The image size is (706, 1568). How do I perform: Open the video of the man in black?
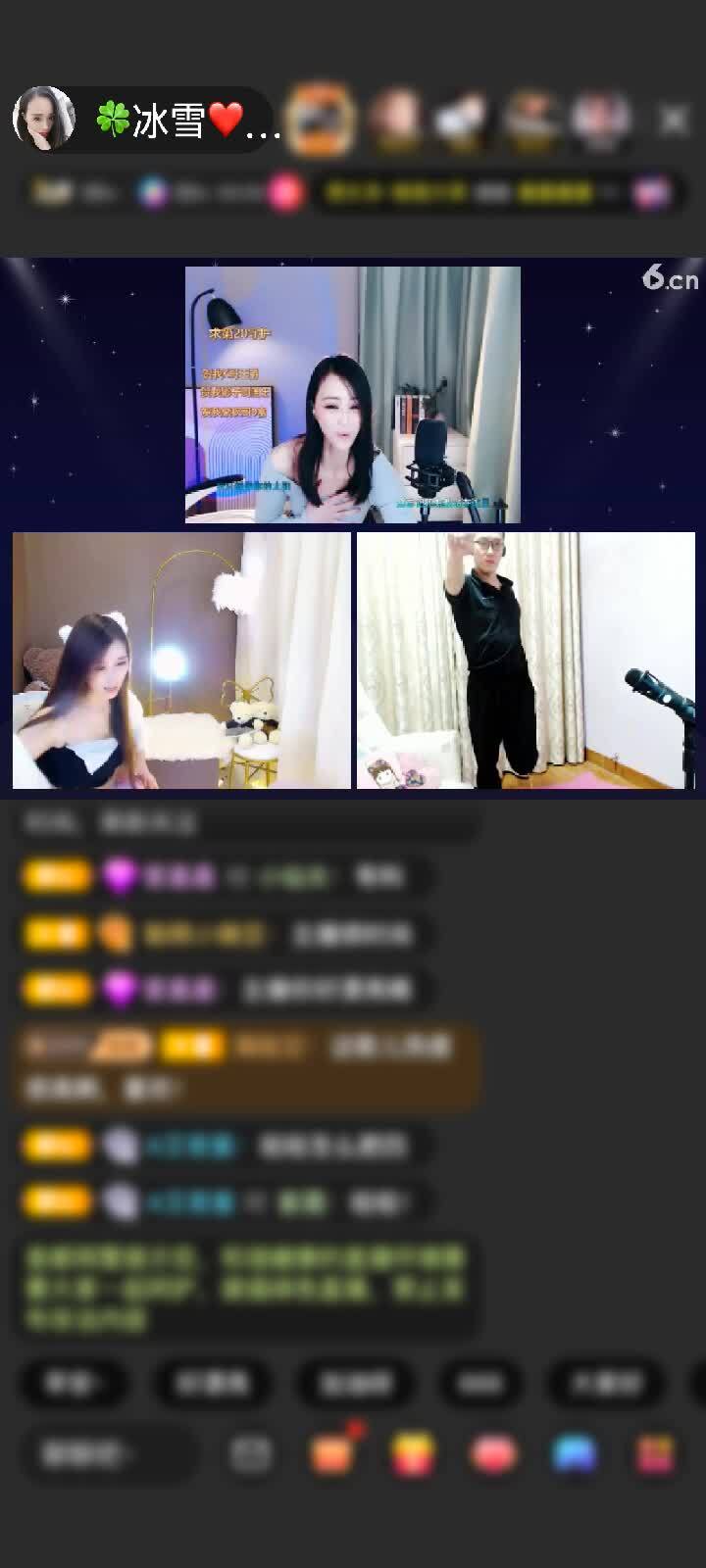pos(526,661)
